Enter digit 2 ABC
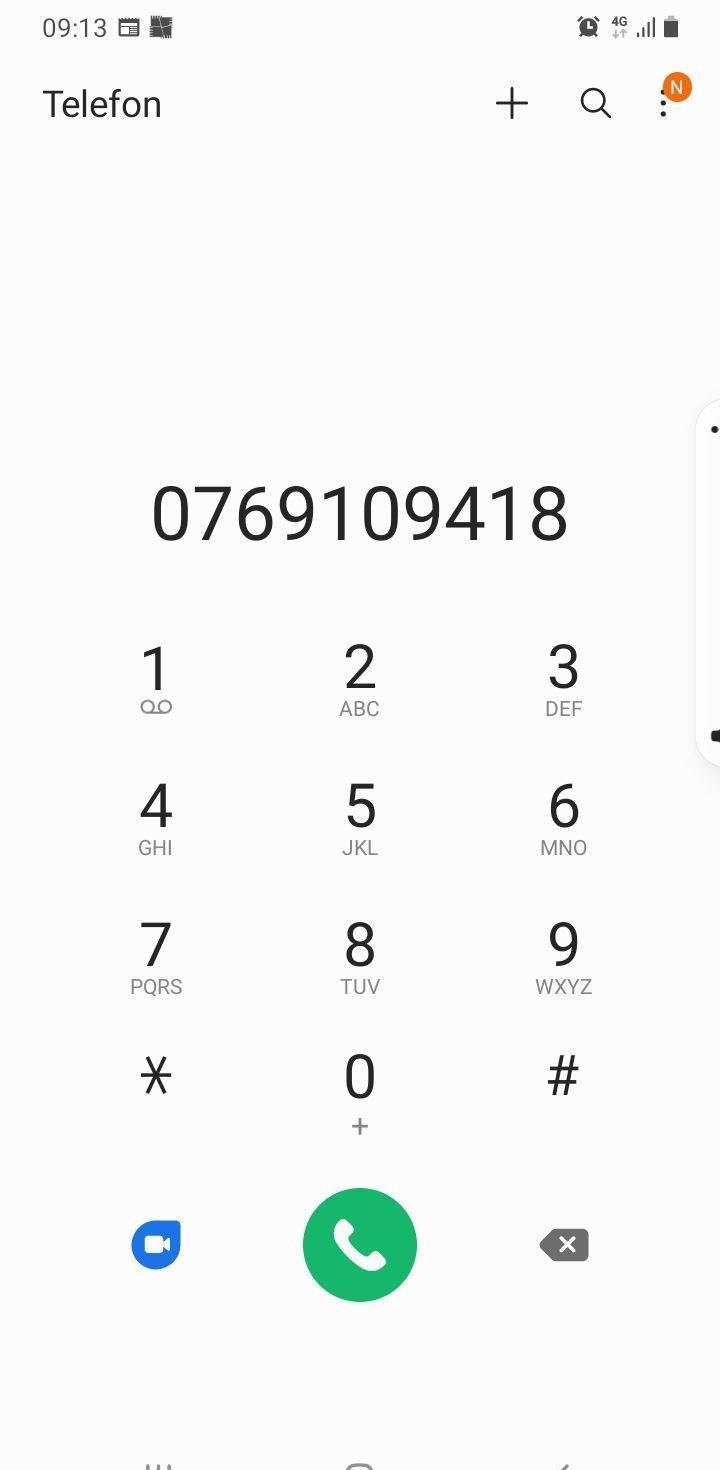The image size is (720, 1470). point(360,678)
